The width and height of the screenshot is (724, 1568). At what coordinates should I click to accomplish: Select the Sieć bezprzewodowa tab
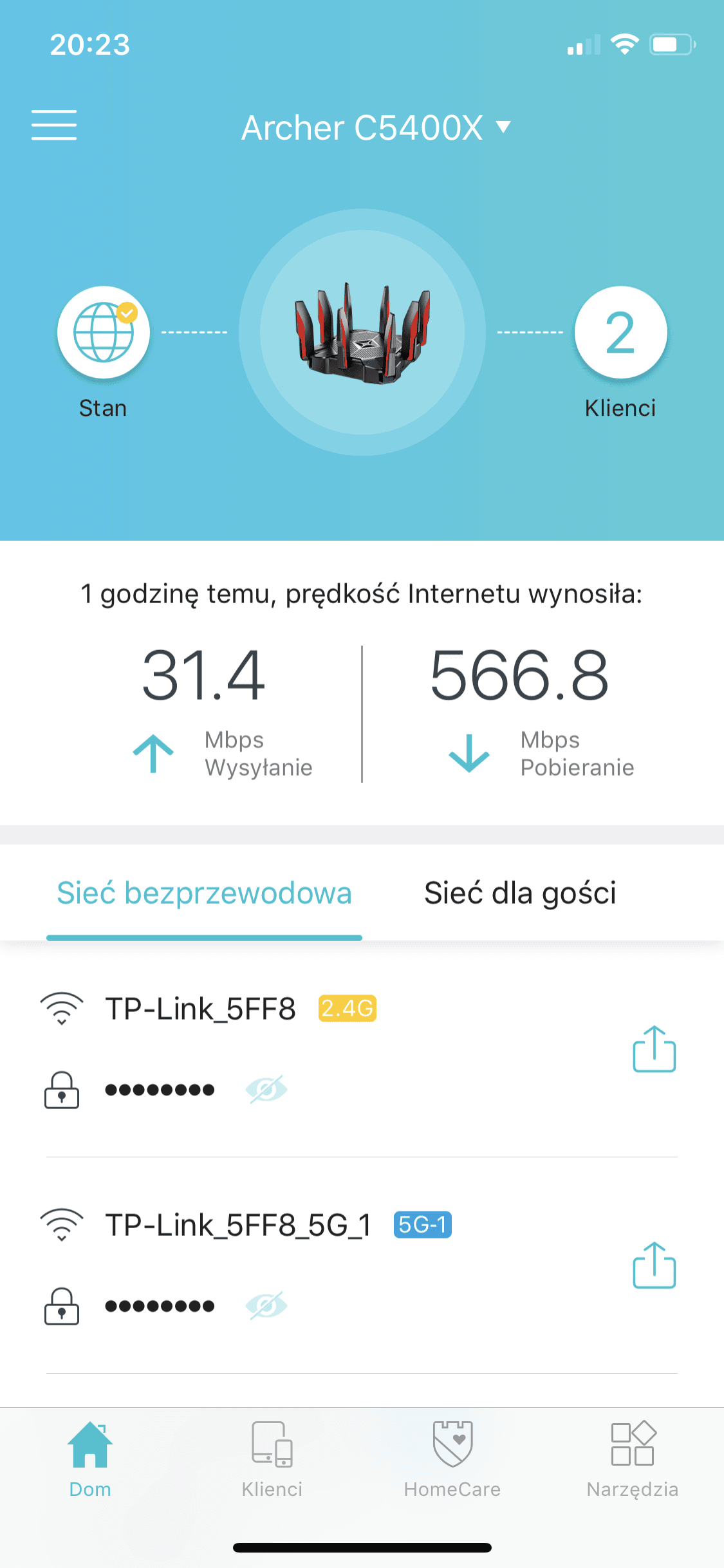[x=204, y=893]
